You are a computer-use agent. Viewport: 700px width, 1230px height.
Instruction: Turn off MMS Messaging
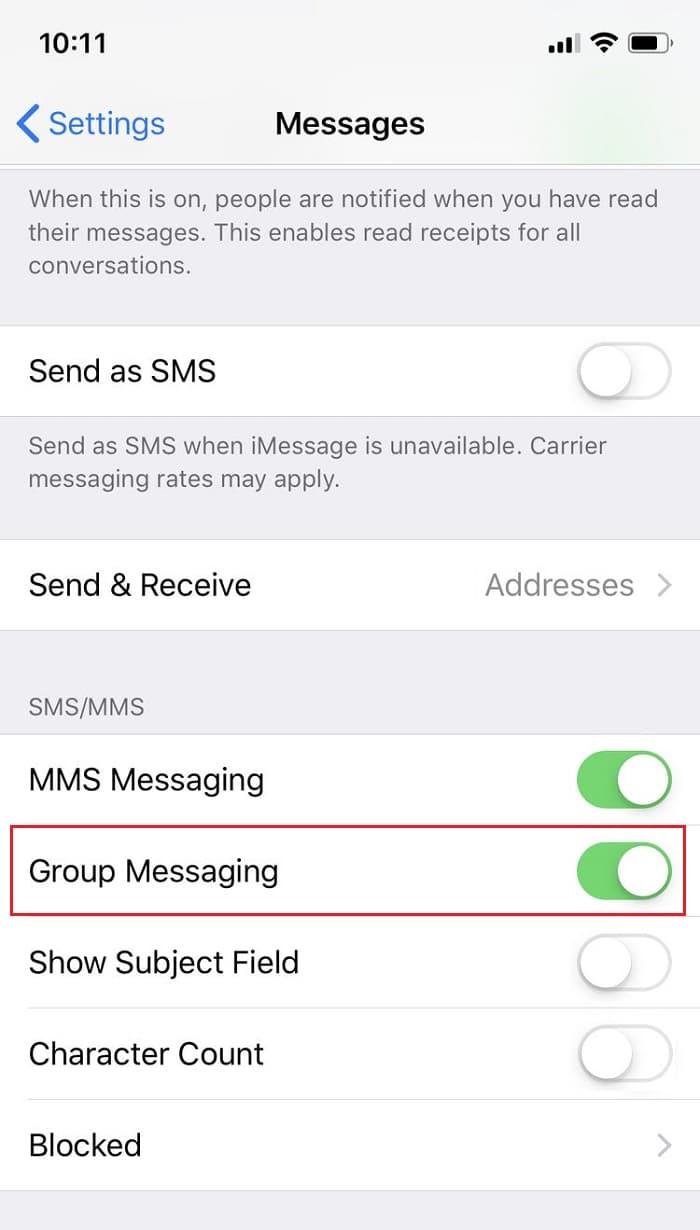tap(623, 780)
